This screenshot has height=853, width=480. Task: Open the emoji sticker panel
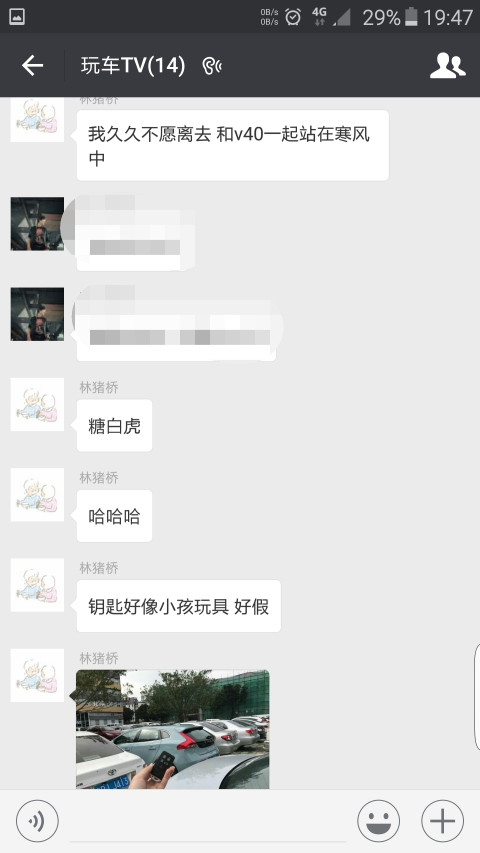pos(378,821)
